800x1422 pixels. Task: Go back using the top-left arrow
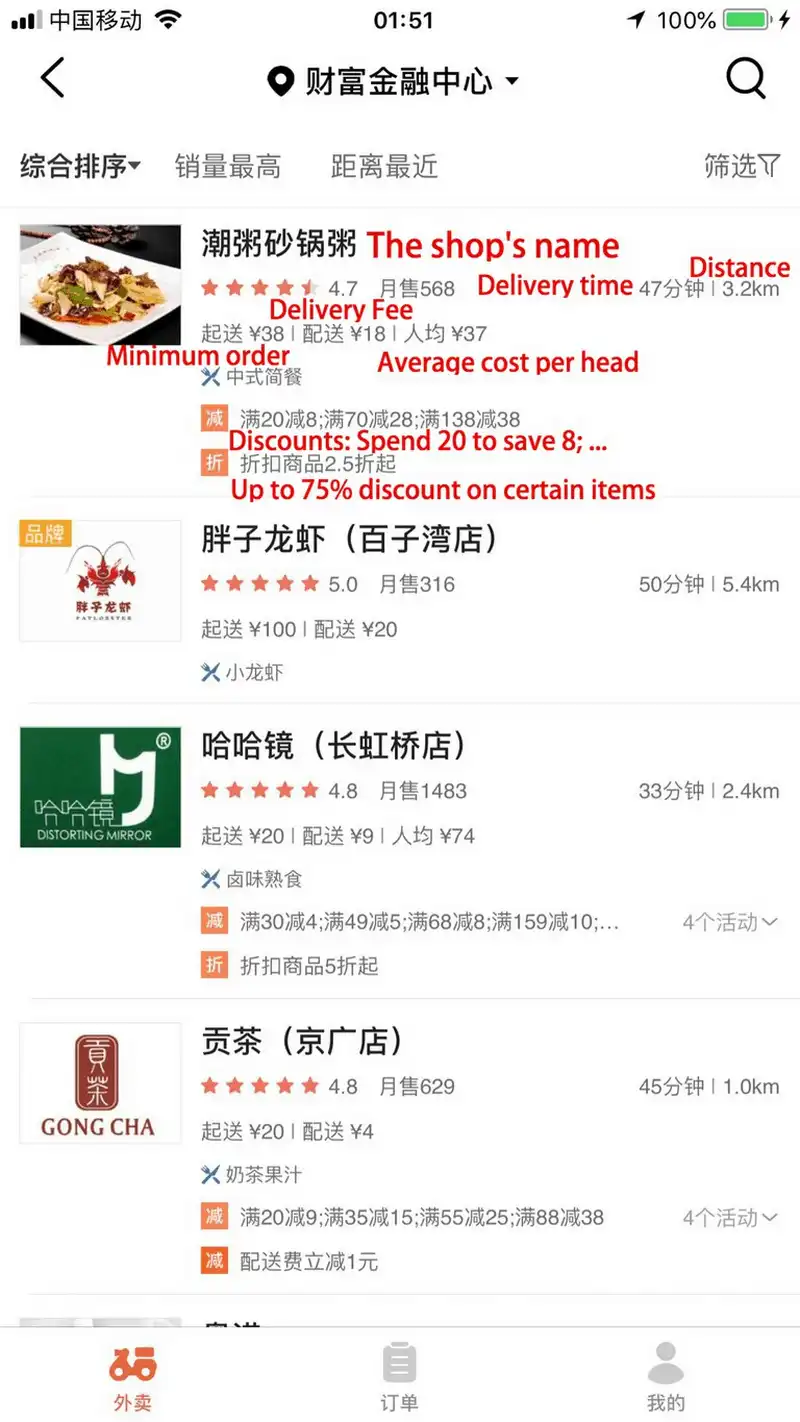(x=52, y=78)
